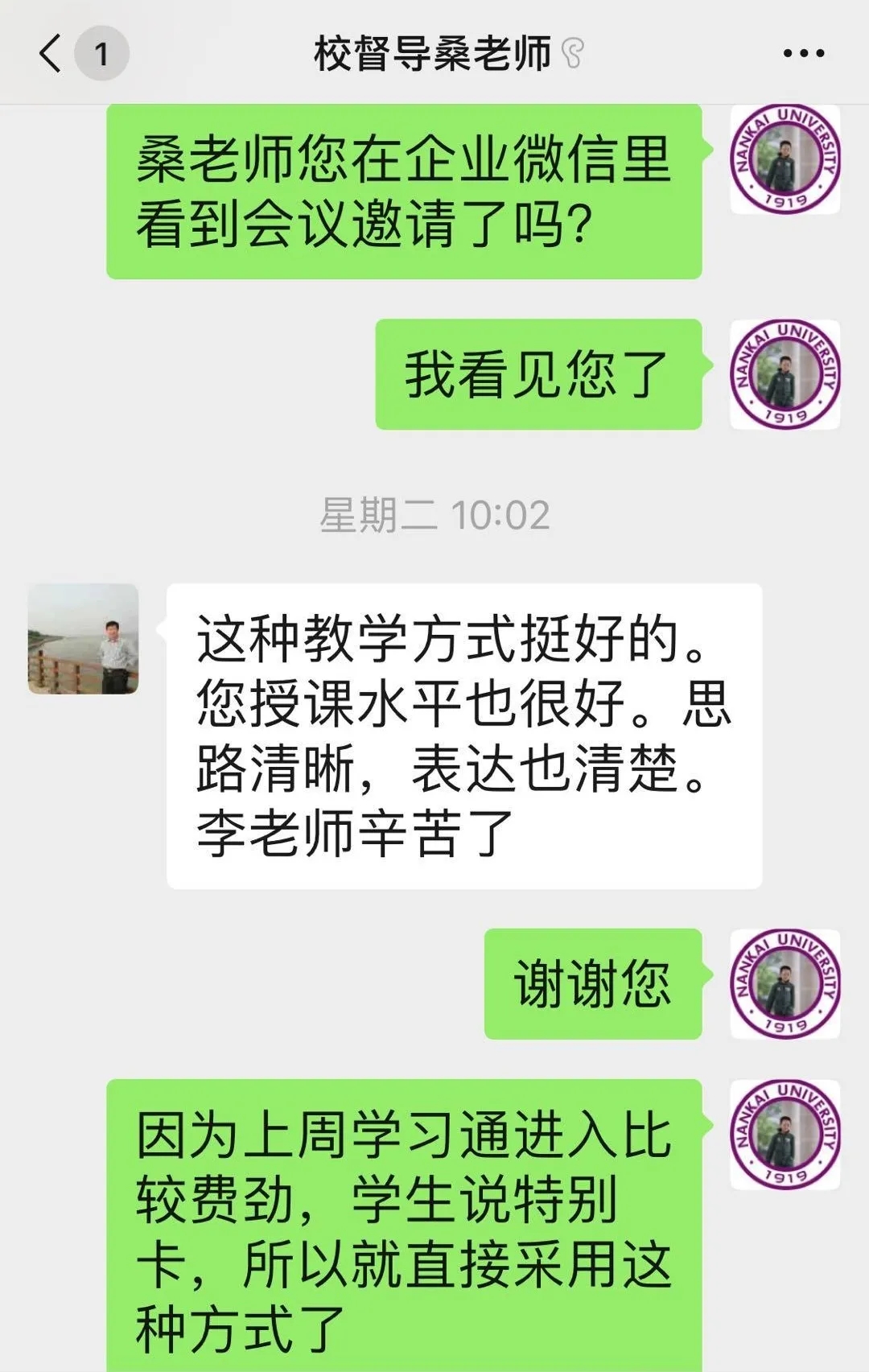Tap the sender avatar next to 我看见您了
This screenshot has width=869, height=1372.
[x=785, y=374]
